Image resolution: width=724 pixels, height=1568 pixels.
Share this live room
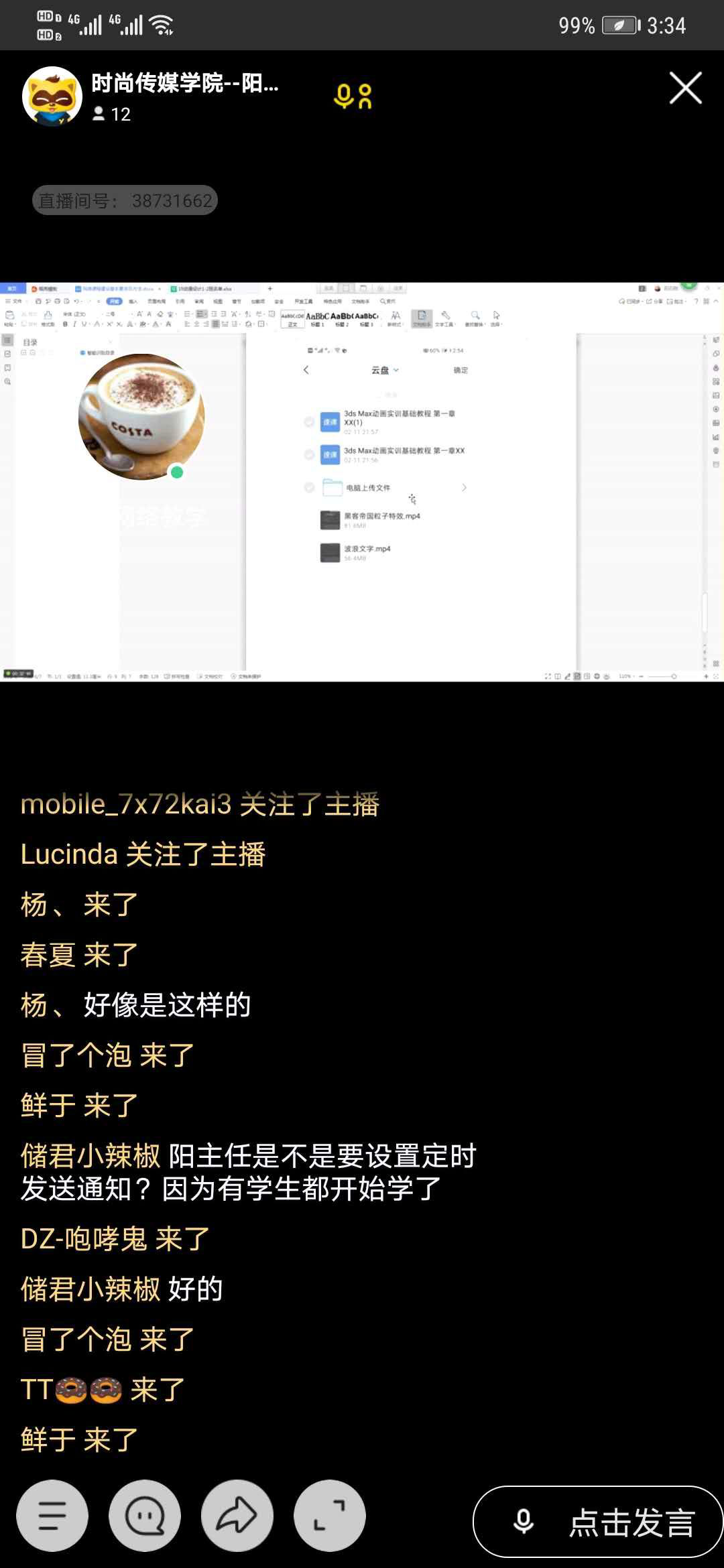(237, 1515)
